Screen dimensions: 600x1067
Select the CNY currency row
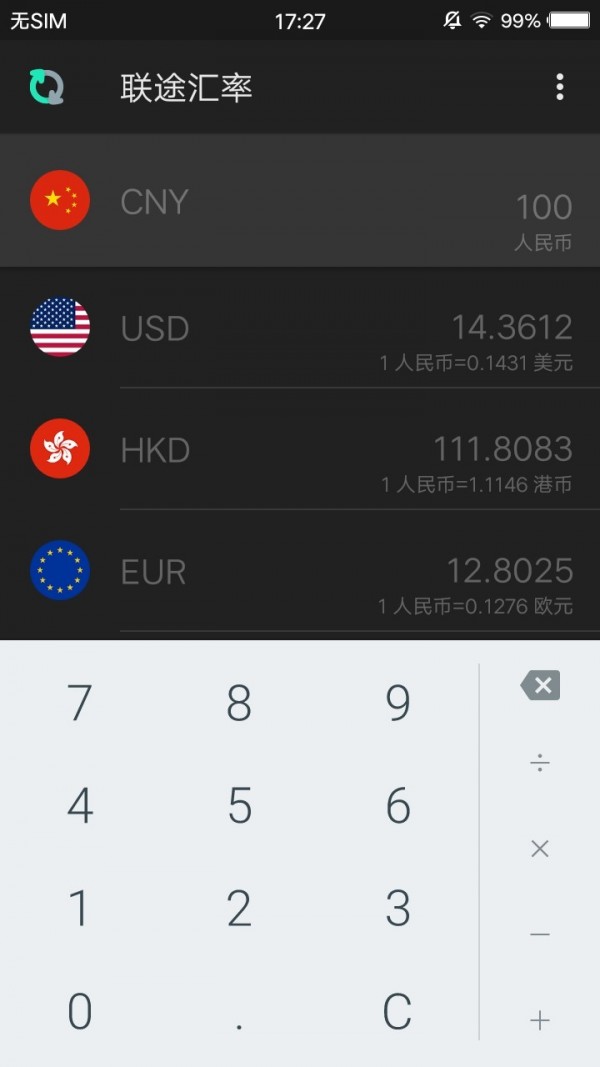pos(300,202)
